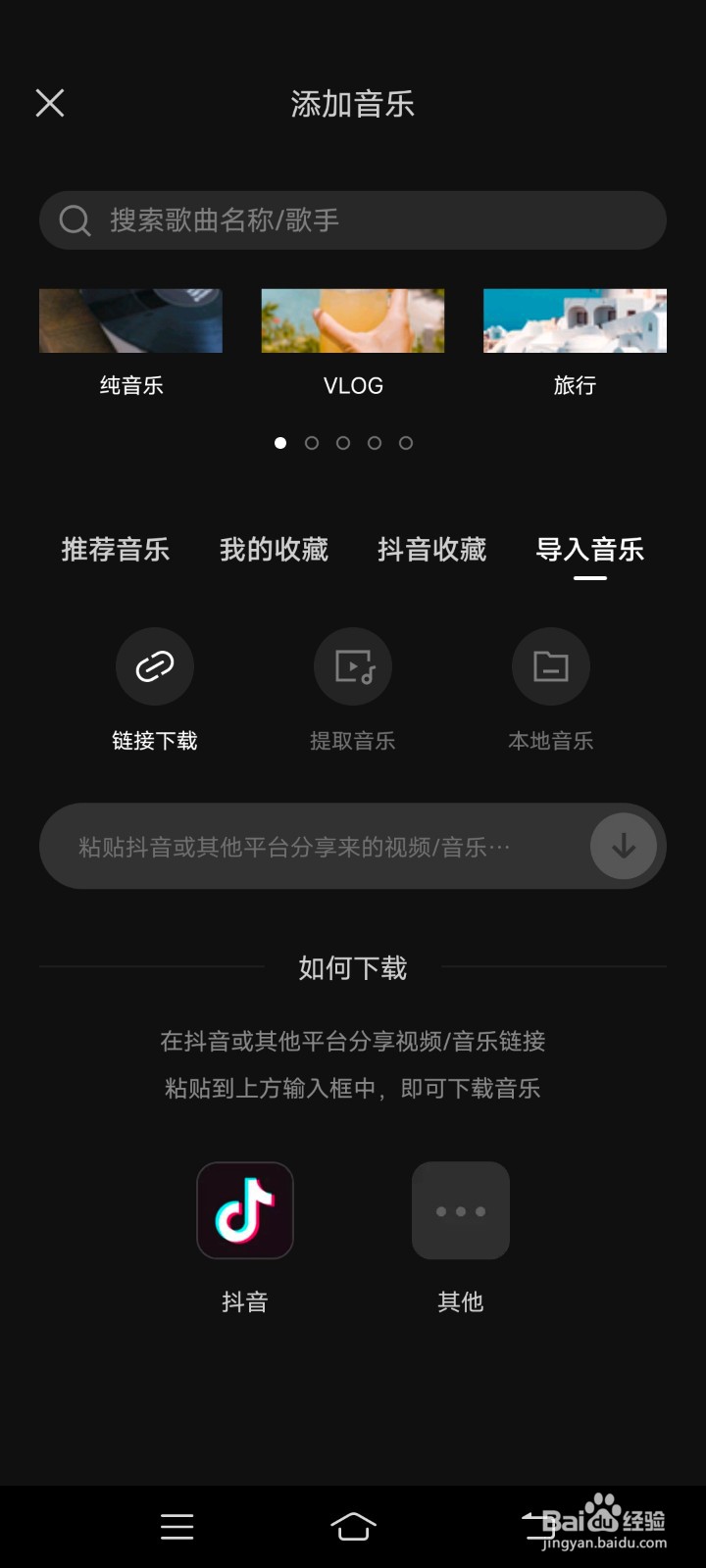Image resolution: width=706 pixels, height=1568 pixels.
Task: Tap the magnifier icon in the search bar
Action: point(75,220)
